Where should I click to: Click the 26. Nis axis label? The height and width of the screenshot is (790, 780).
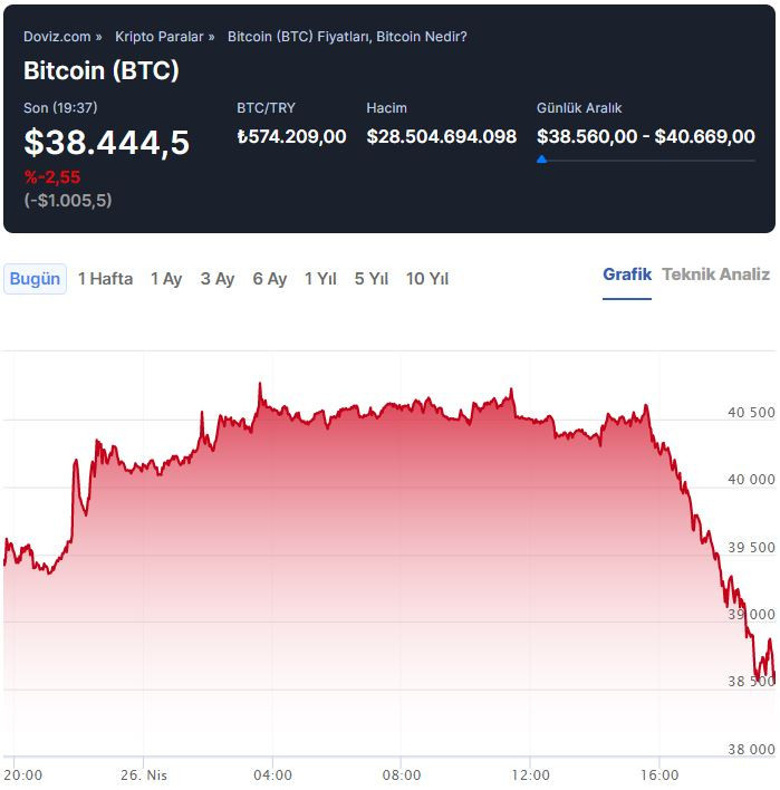(x=145, y=775)
